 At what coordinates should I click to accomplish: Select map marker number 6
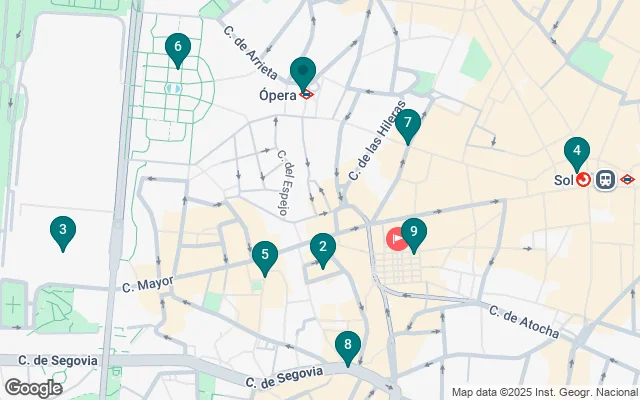177,47
